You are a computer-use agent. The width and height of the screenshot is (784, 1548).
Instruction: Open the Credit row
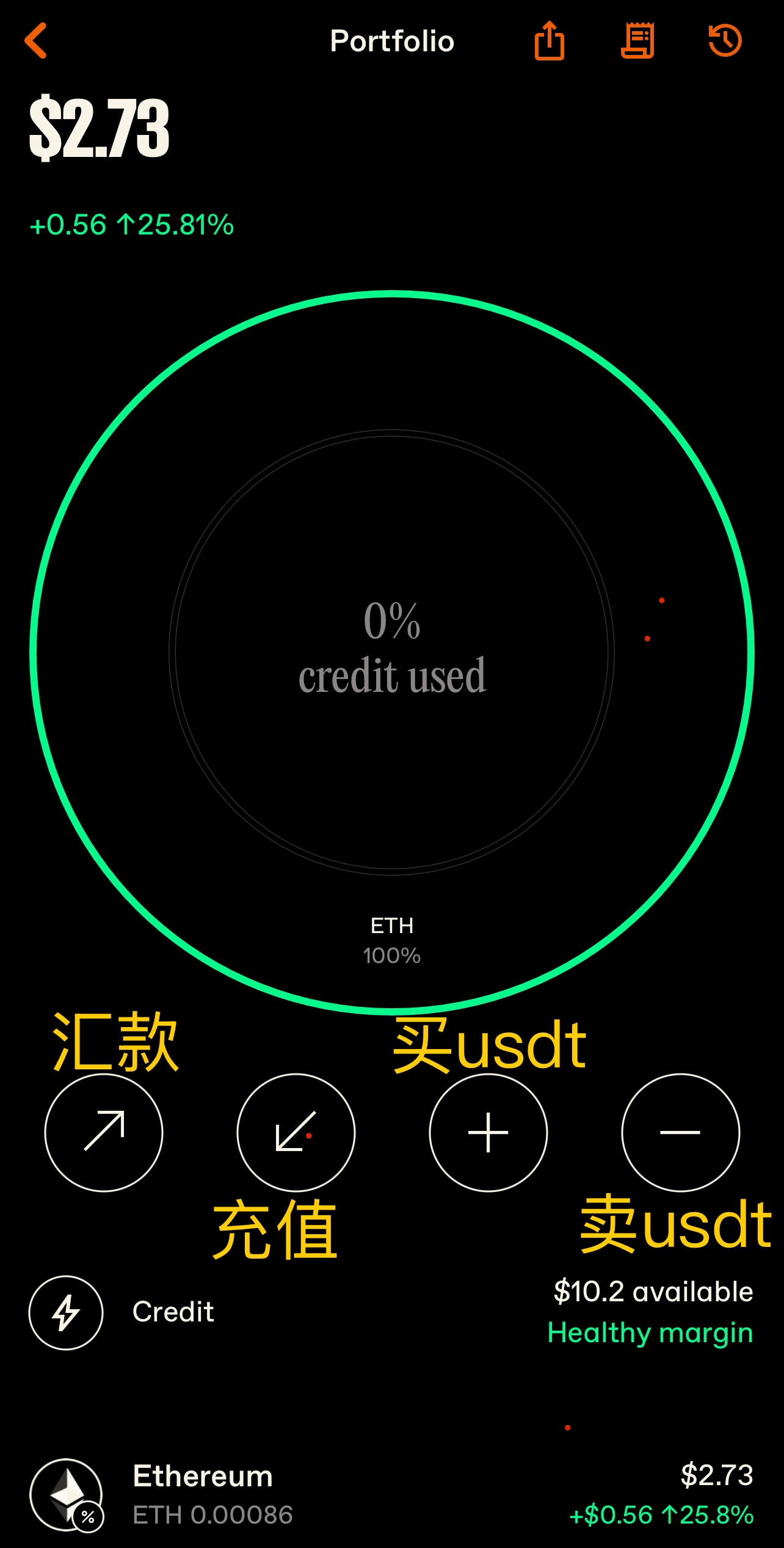[391, 1312]
